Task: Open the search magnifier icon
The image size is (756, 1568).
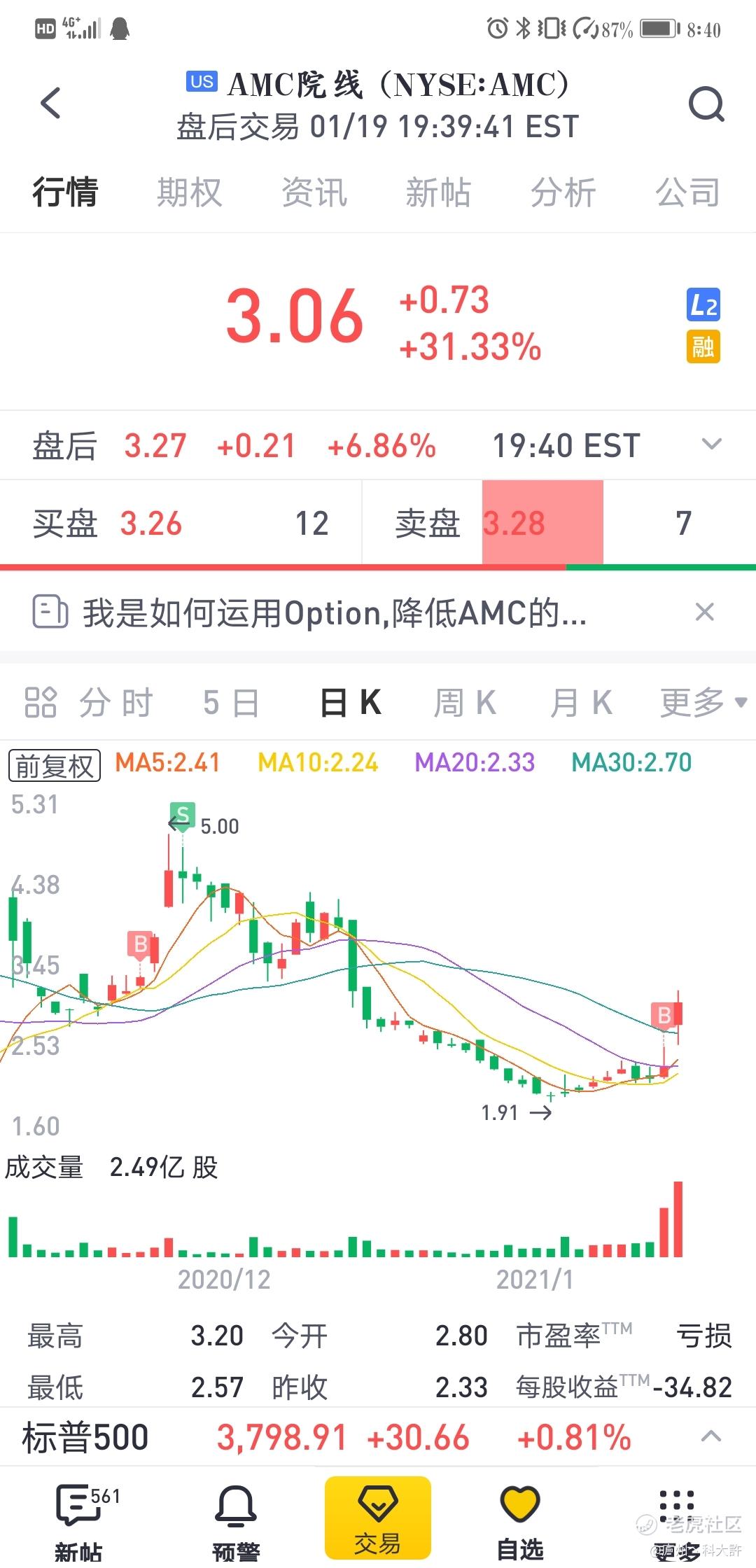Action: [x=706, y=105]
